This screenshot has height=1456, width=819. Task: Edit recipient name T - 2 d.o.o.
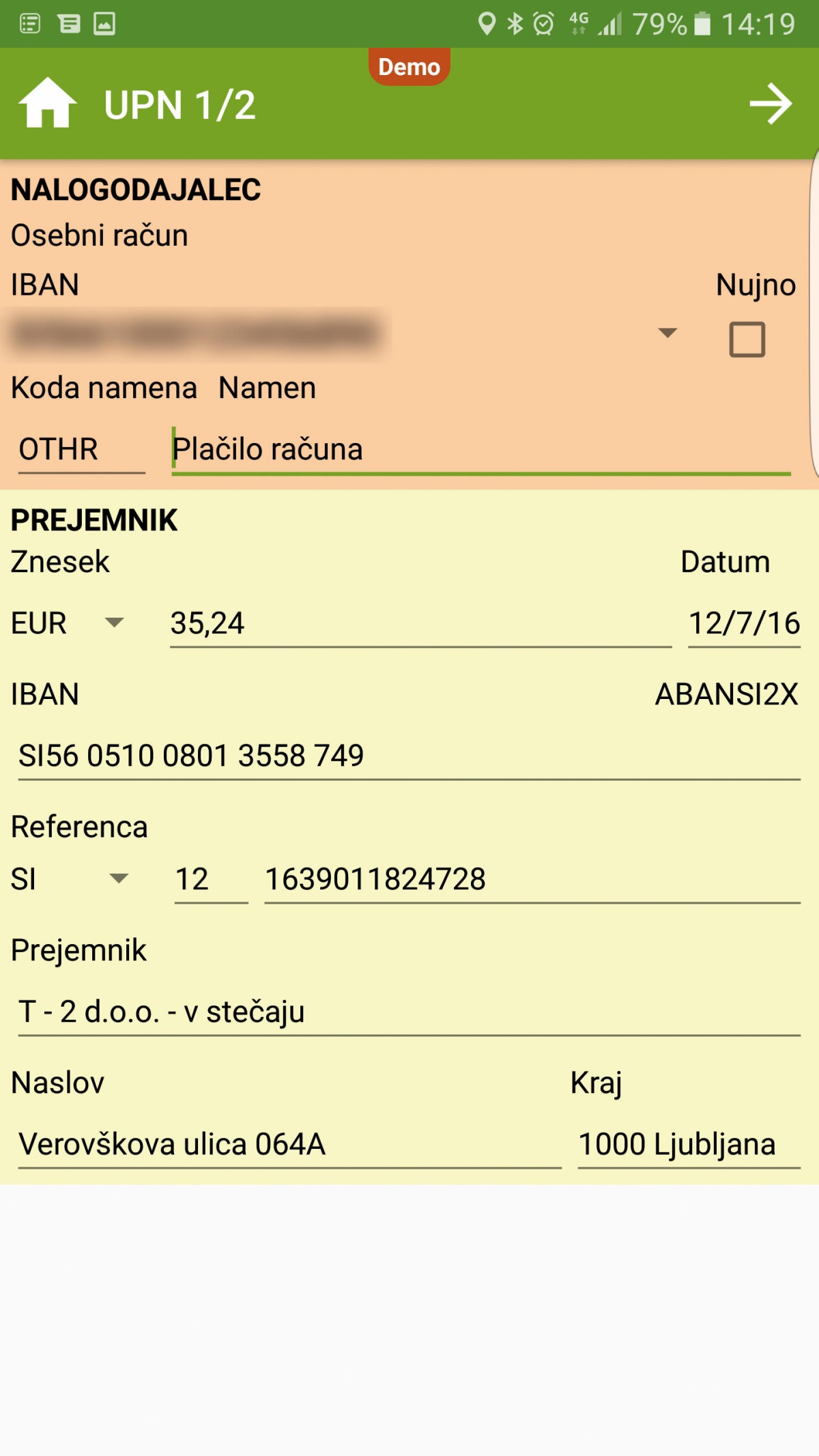coord(409,1012)
